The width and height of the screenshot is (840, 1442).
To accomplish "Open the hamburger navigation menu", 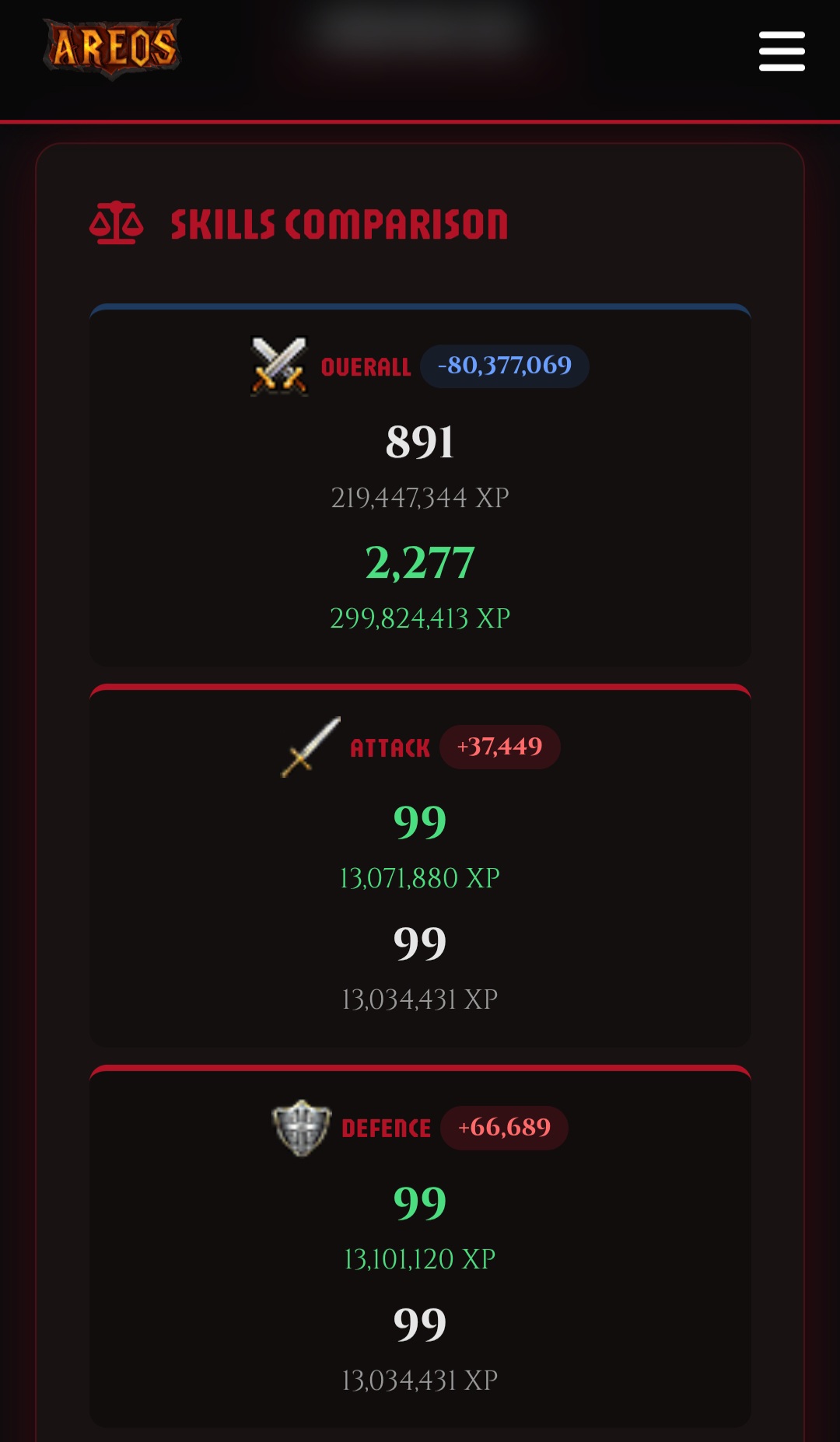I will coord(782,51).
